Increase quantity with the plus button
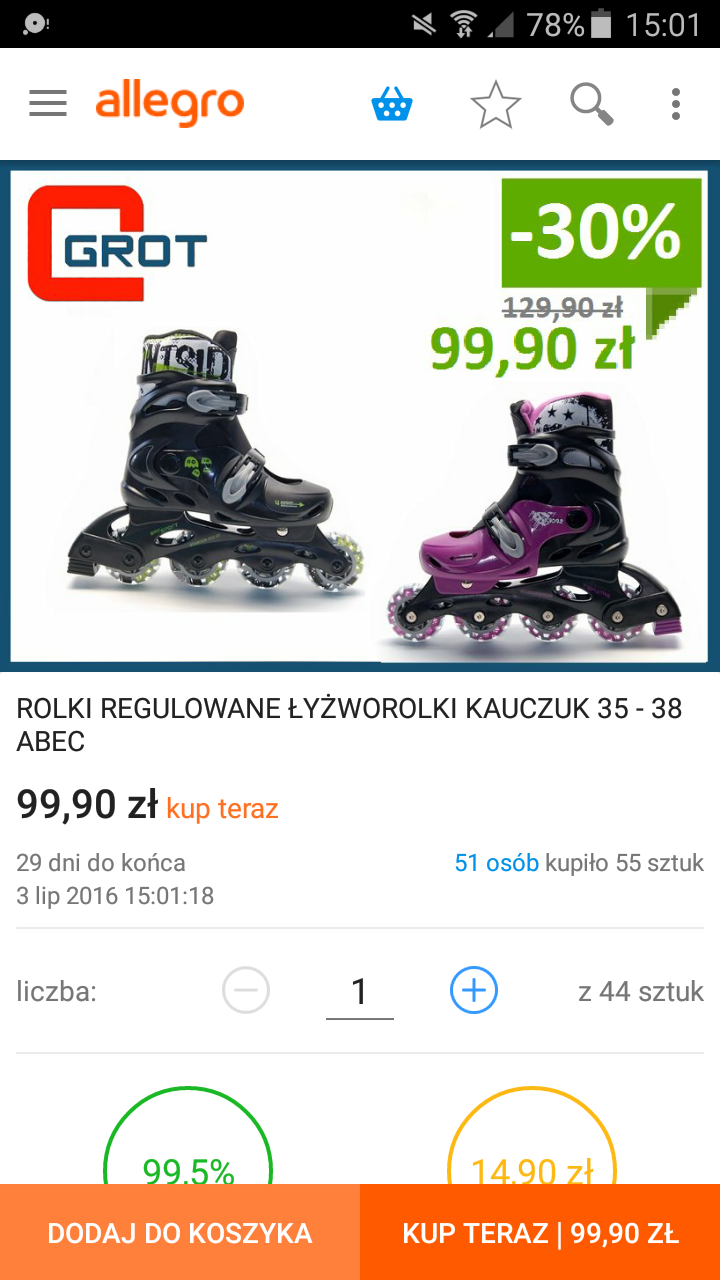 pos(474,991)
